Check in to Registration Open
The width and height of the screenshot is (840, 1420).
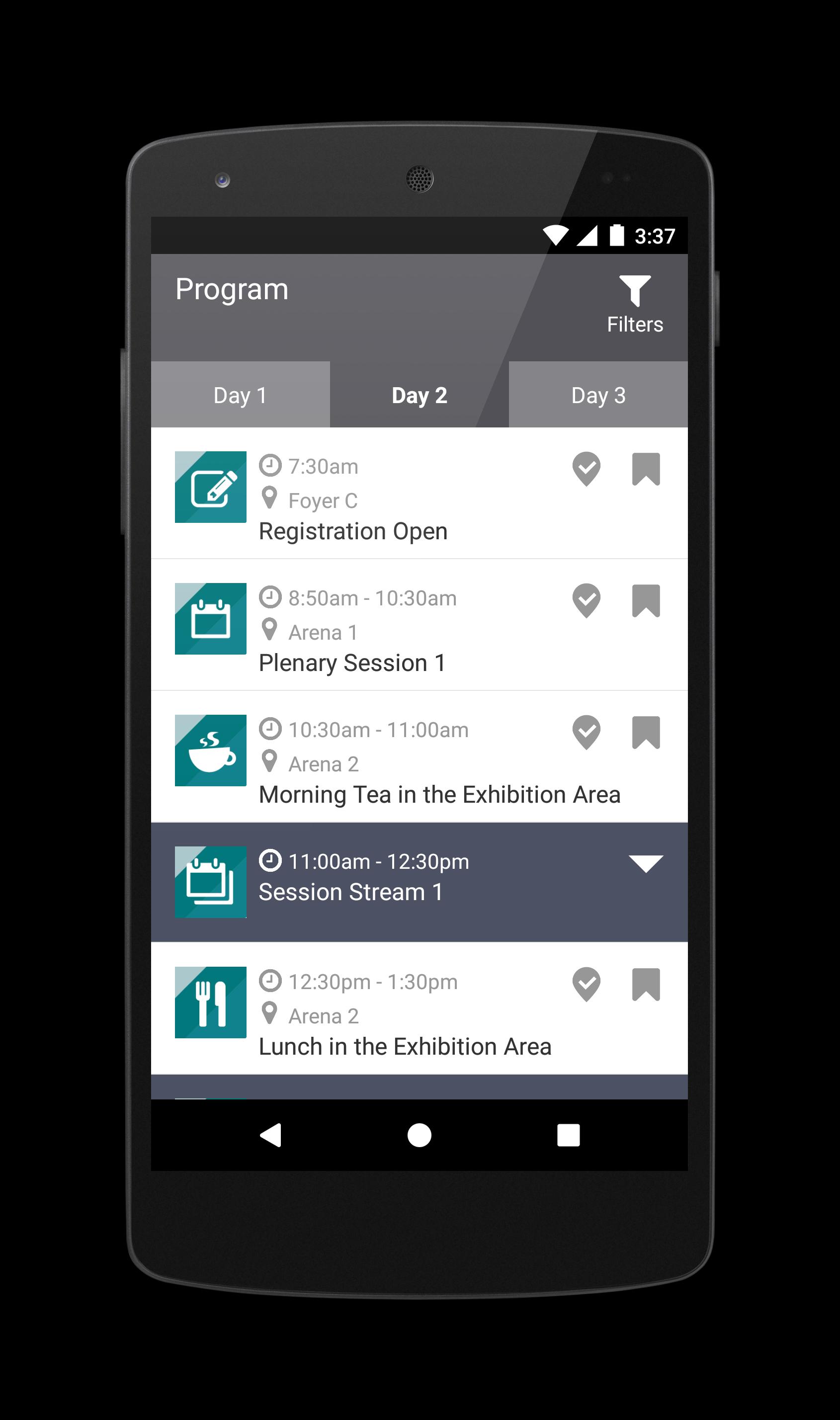click(586, 469)
